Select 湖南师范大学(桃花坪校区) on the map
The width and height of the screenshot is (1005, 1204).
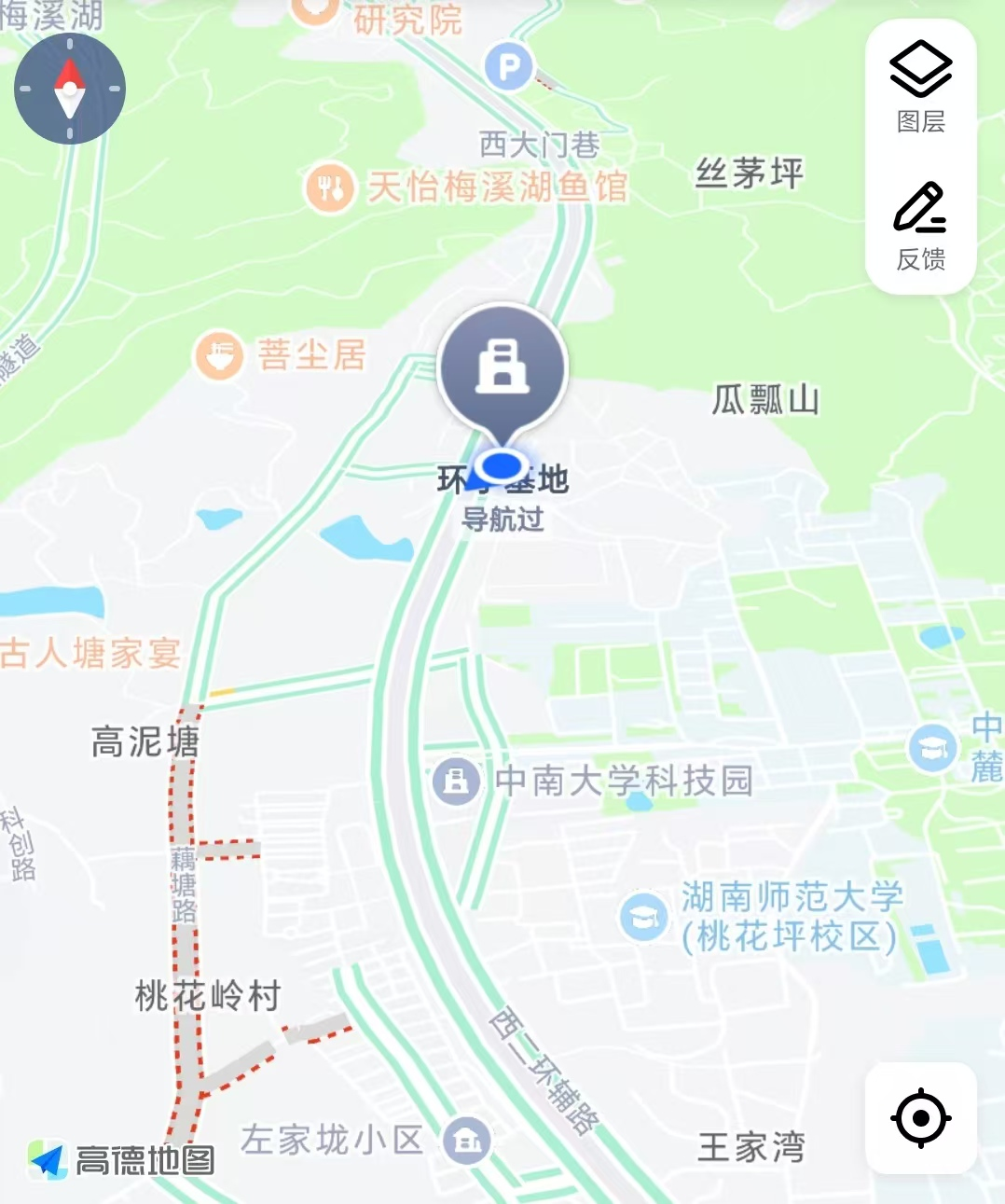643,917
